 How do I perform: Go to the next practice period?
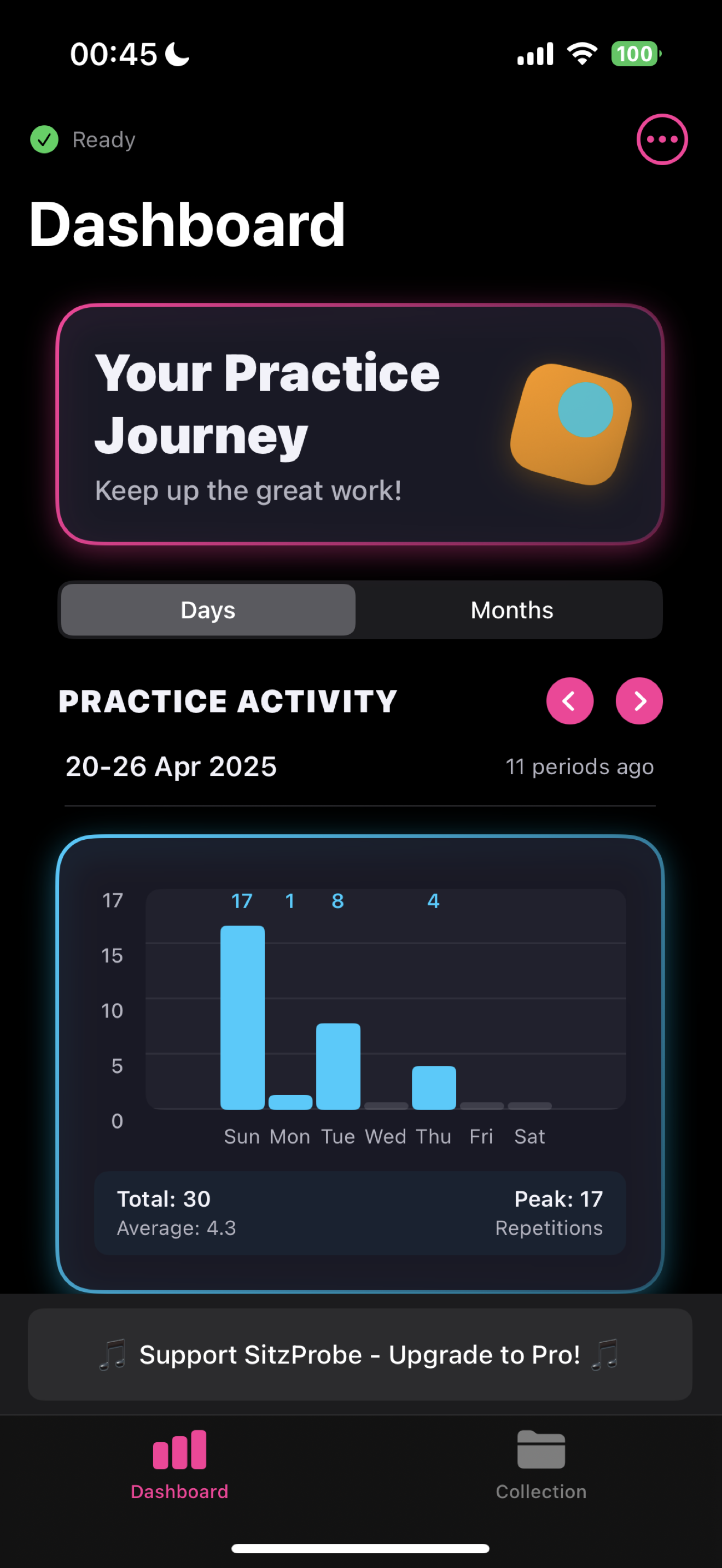pyautogui.click(x=639, y=700)
